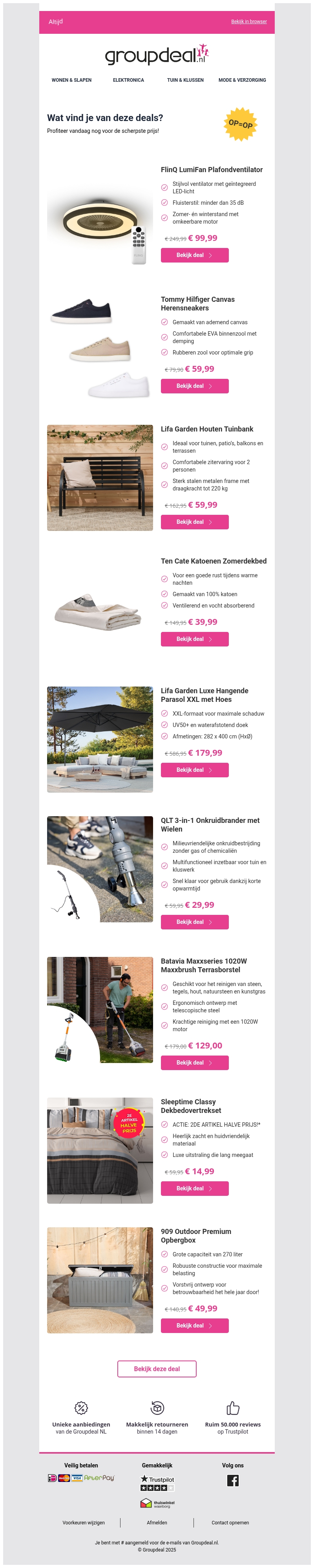View the Batavia Maxxbrush Terrasborstel deal
The height and width of the screenshot is (1568, 314).
[194, 1062]
